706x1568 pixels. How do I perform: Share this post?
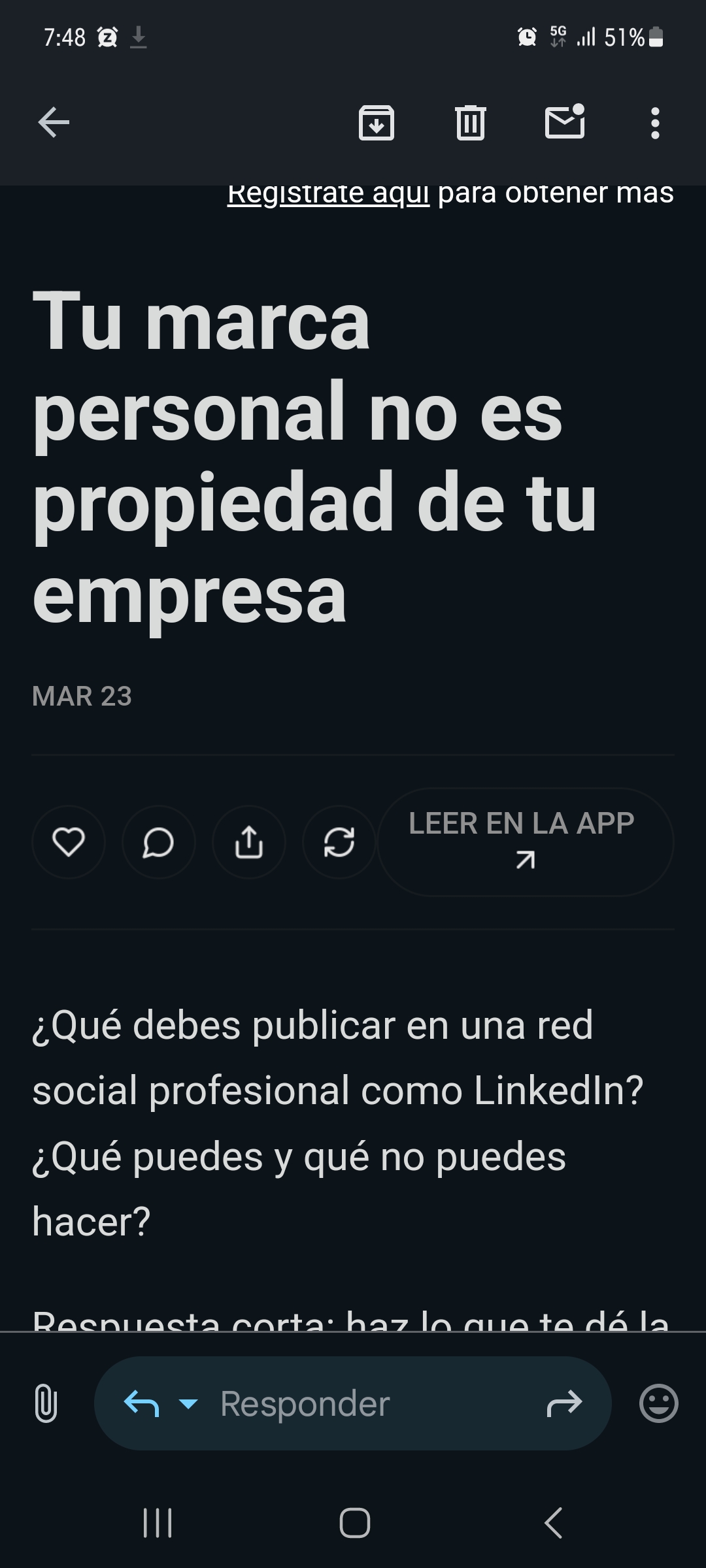[248, 841]
